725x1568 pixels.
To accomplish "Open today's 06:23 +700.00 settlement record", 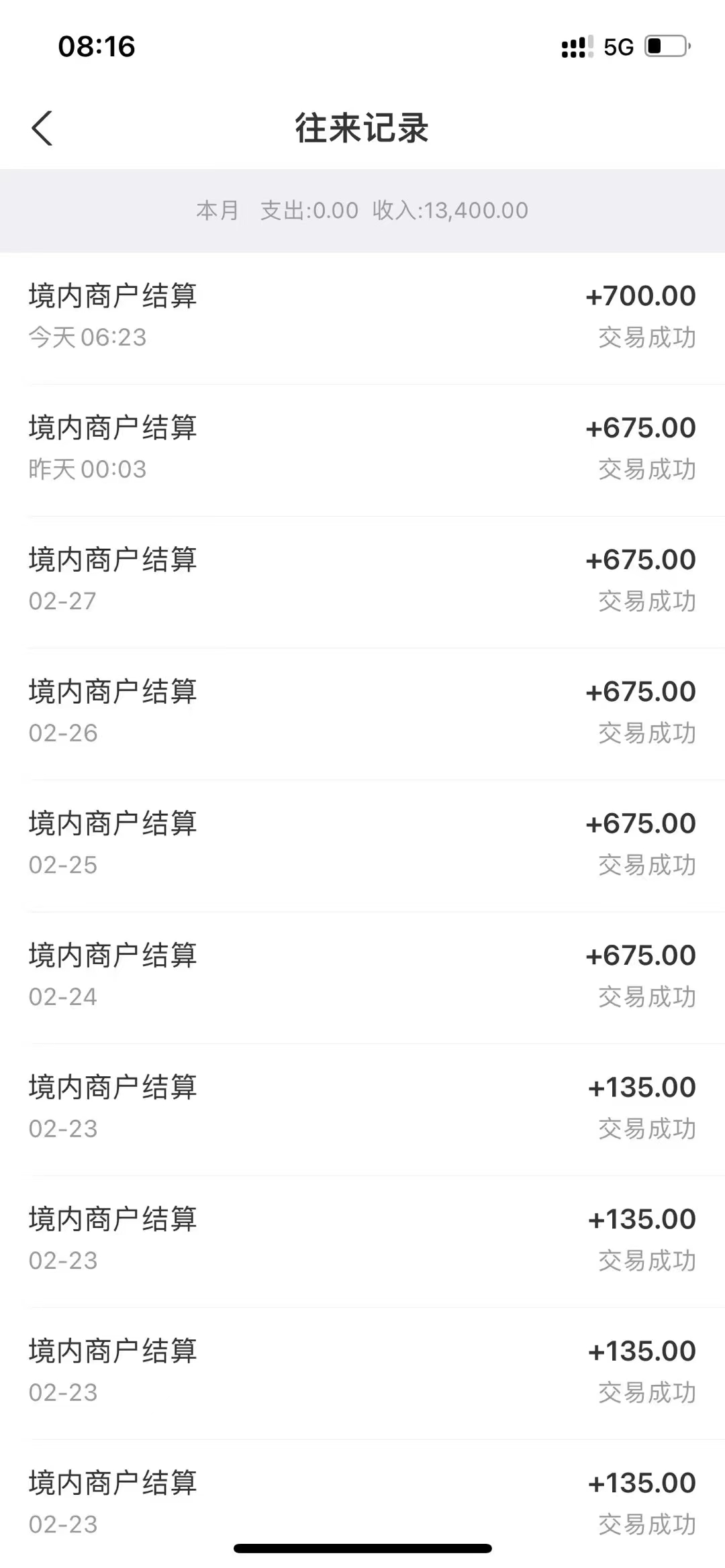I will (362, 318).
